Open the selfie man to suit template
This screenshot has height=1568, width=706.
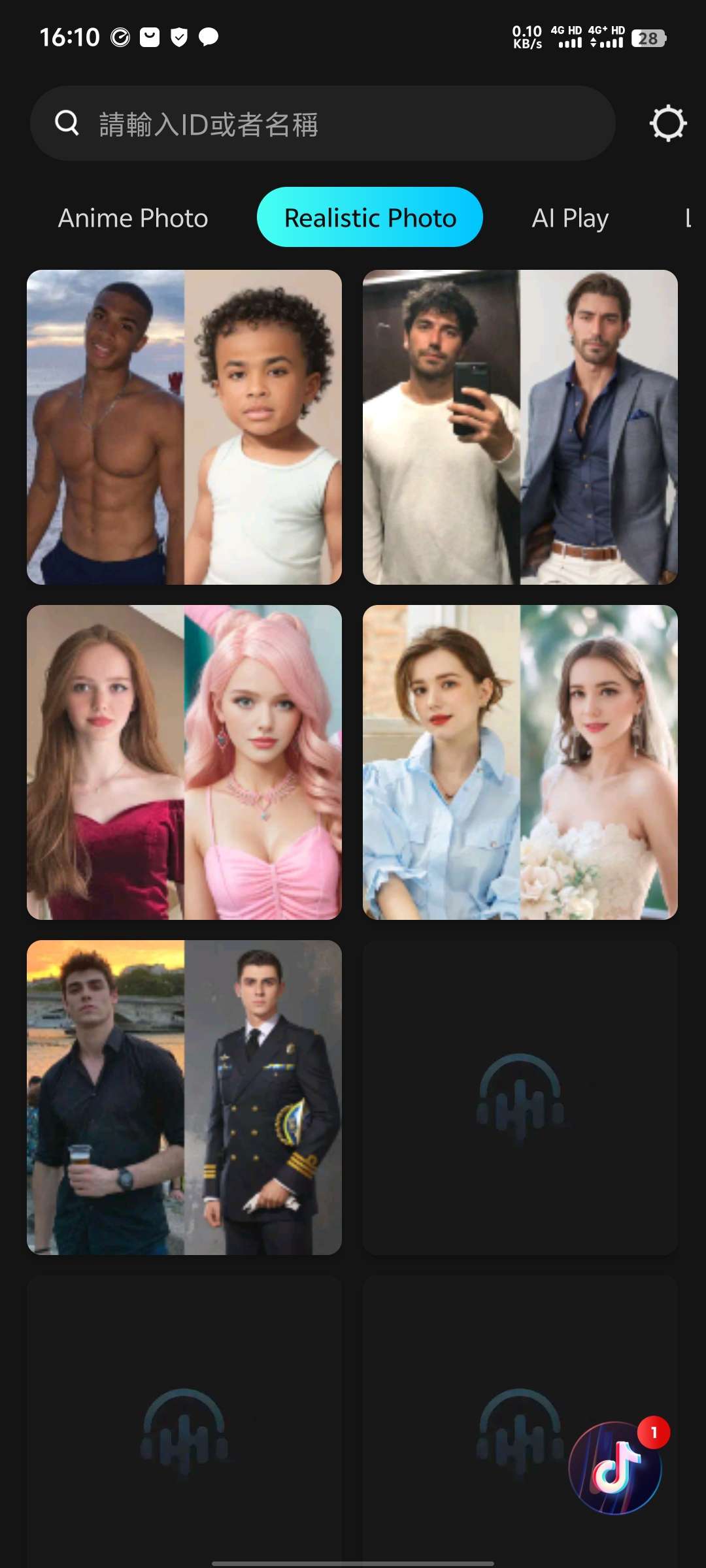tap(520, 427)
